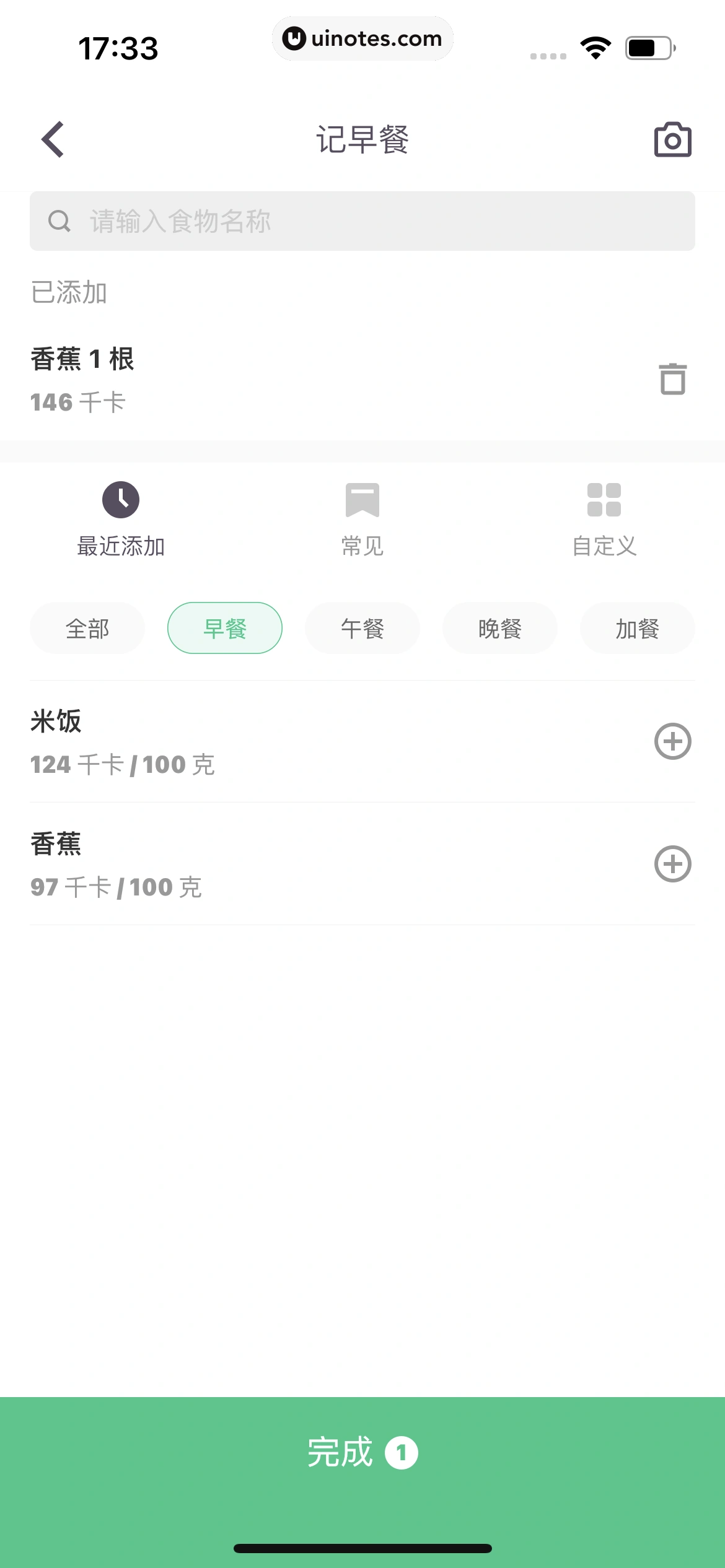
Task: Select the 午餐 filter chip
Action: click(362, 627)
